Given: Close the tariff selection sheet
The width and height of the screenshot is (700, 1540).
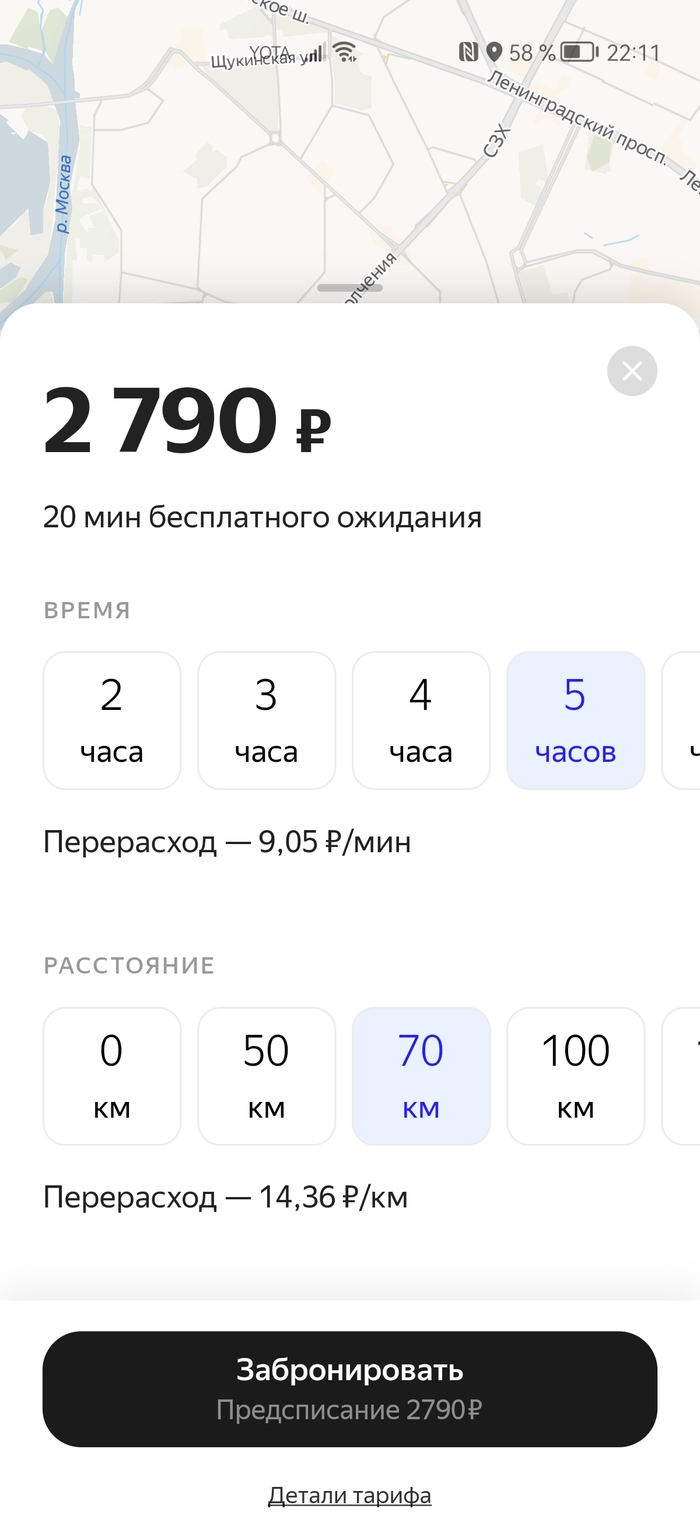Looking at the screenshot, I should [632, 371].
